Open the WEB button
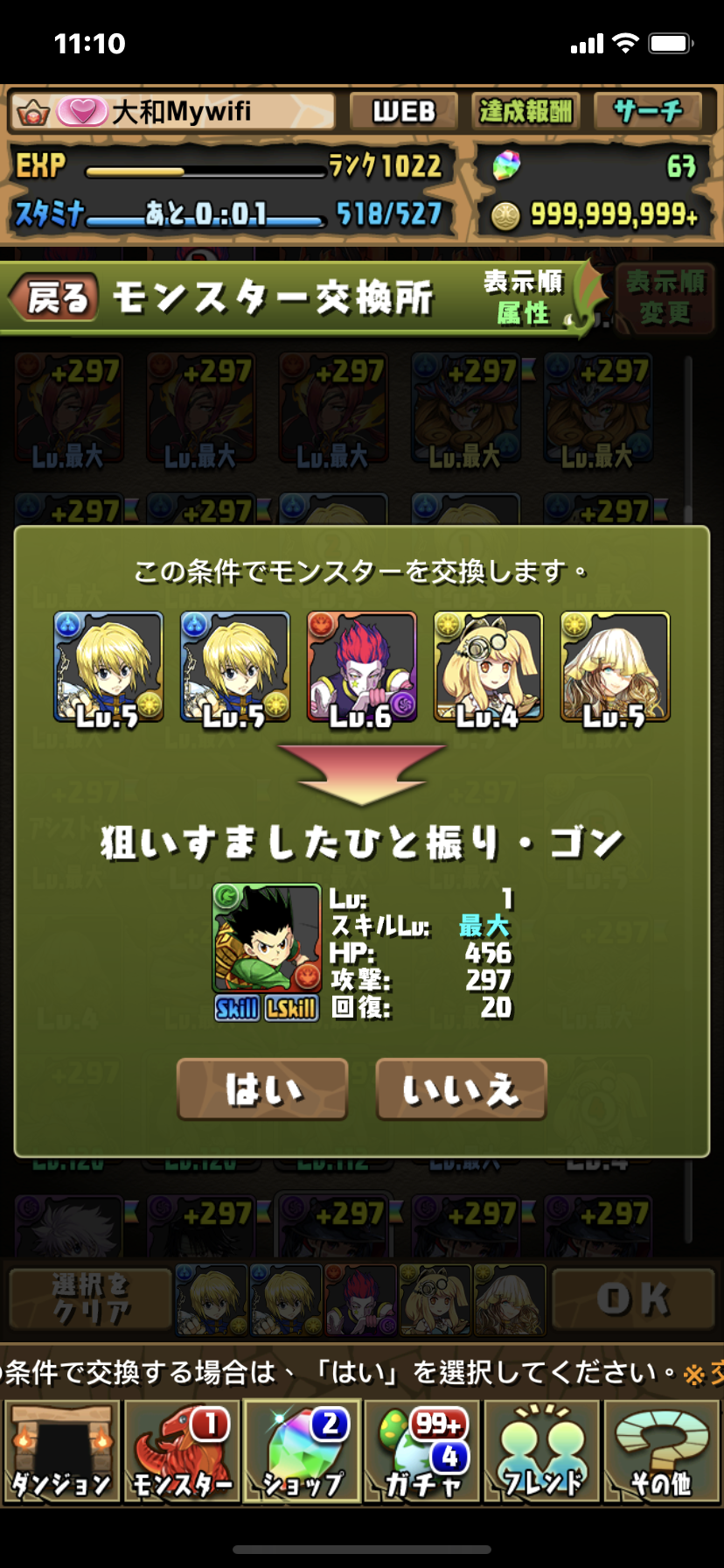724x1568 pixels. [403, 112]
